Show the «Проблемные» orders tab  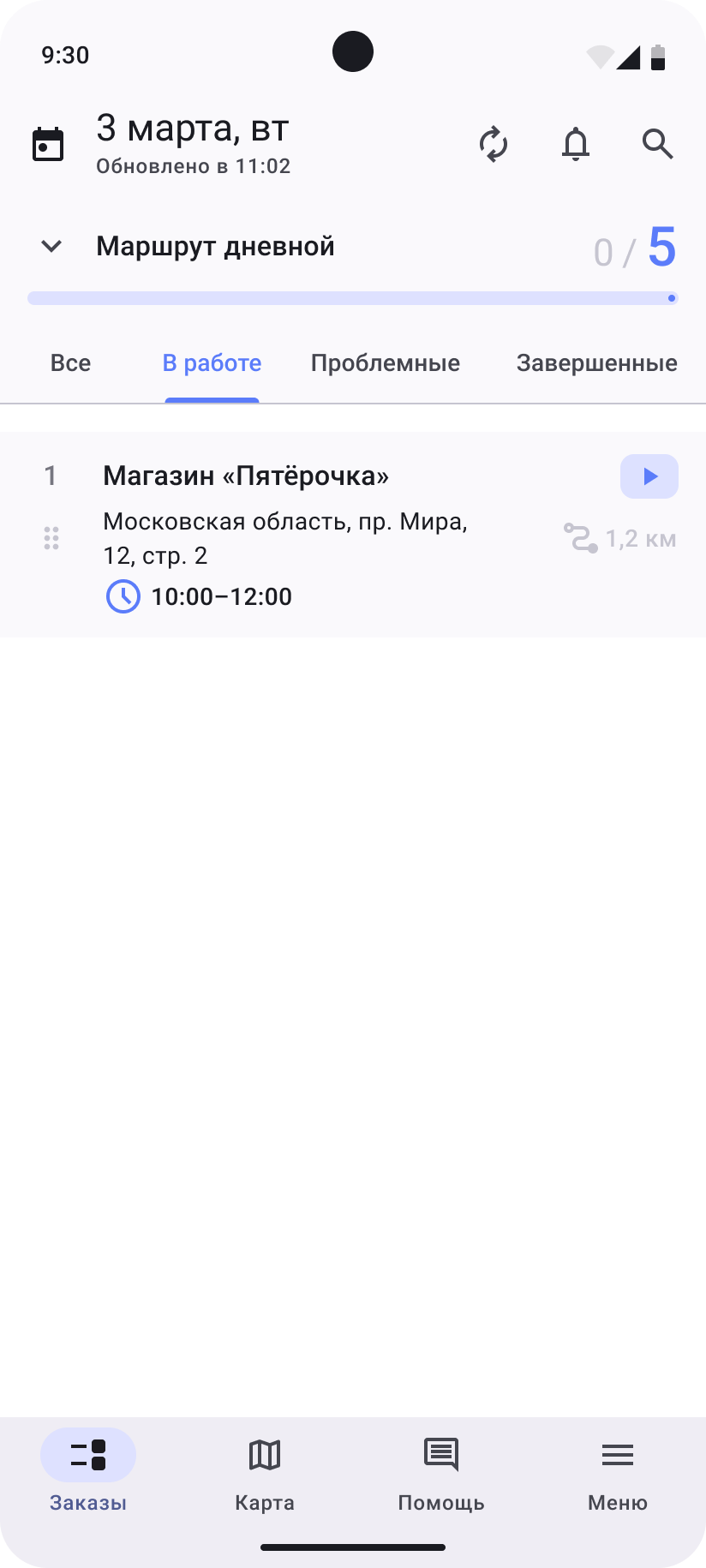pos(385,363)
